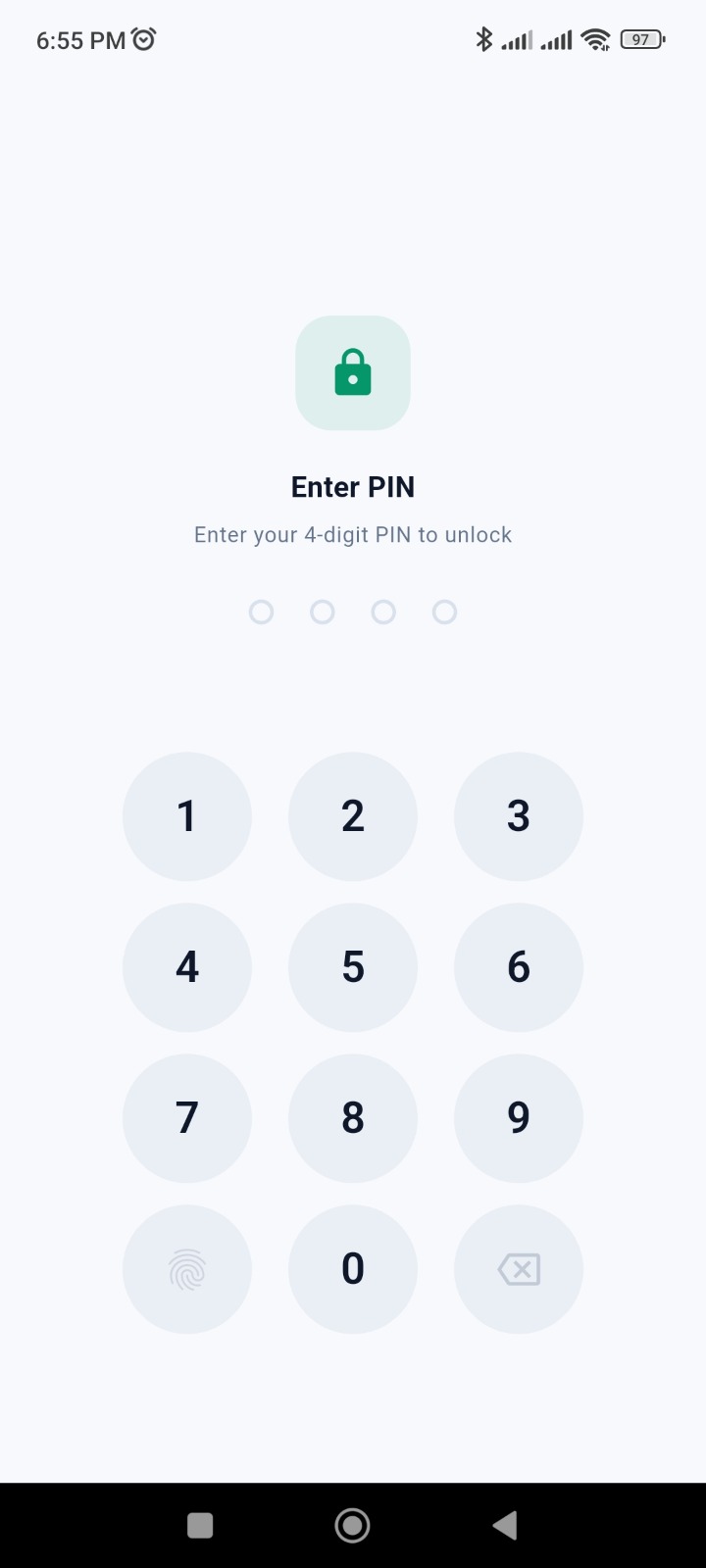Tap the Back navigation arrow

[x=505, y=1525]
